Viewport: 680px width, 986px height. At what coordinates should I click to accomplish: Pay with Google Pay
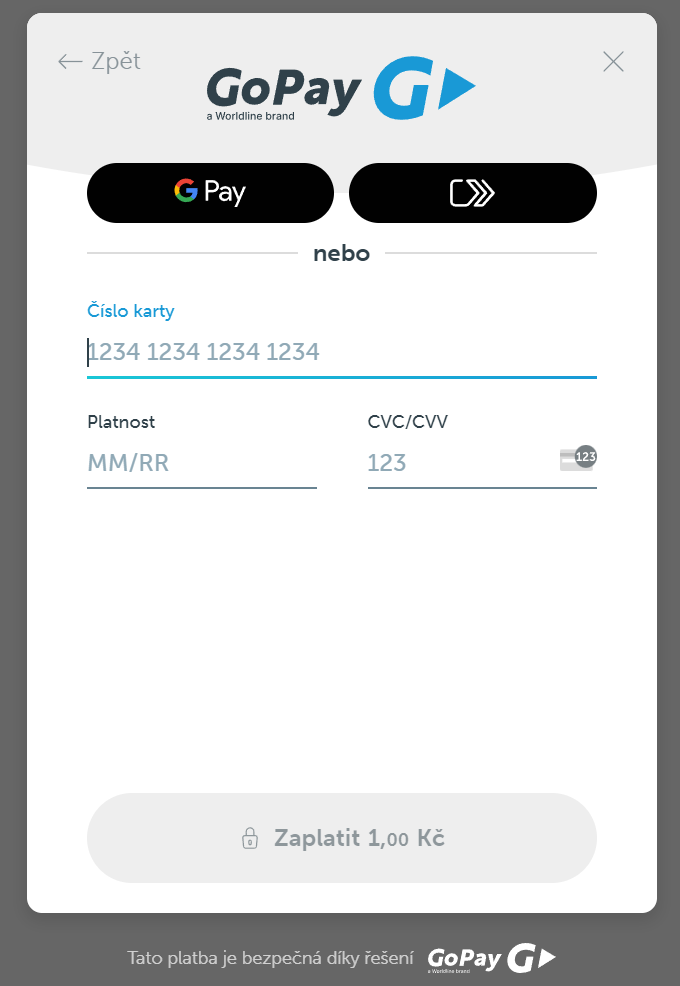pyautogui.click(x=210, y=192)
